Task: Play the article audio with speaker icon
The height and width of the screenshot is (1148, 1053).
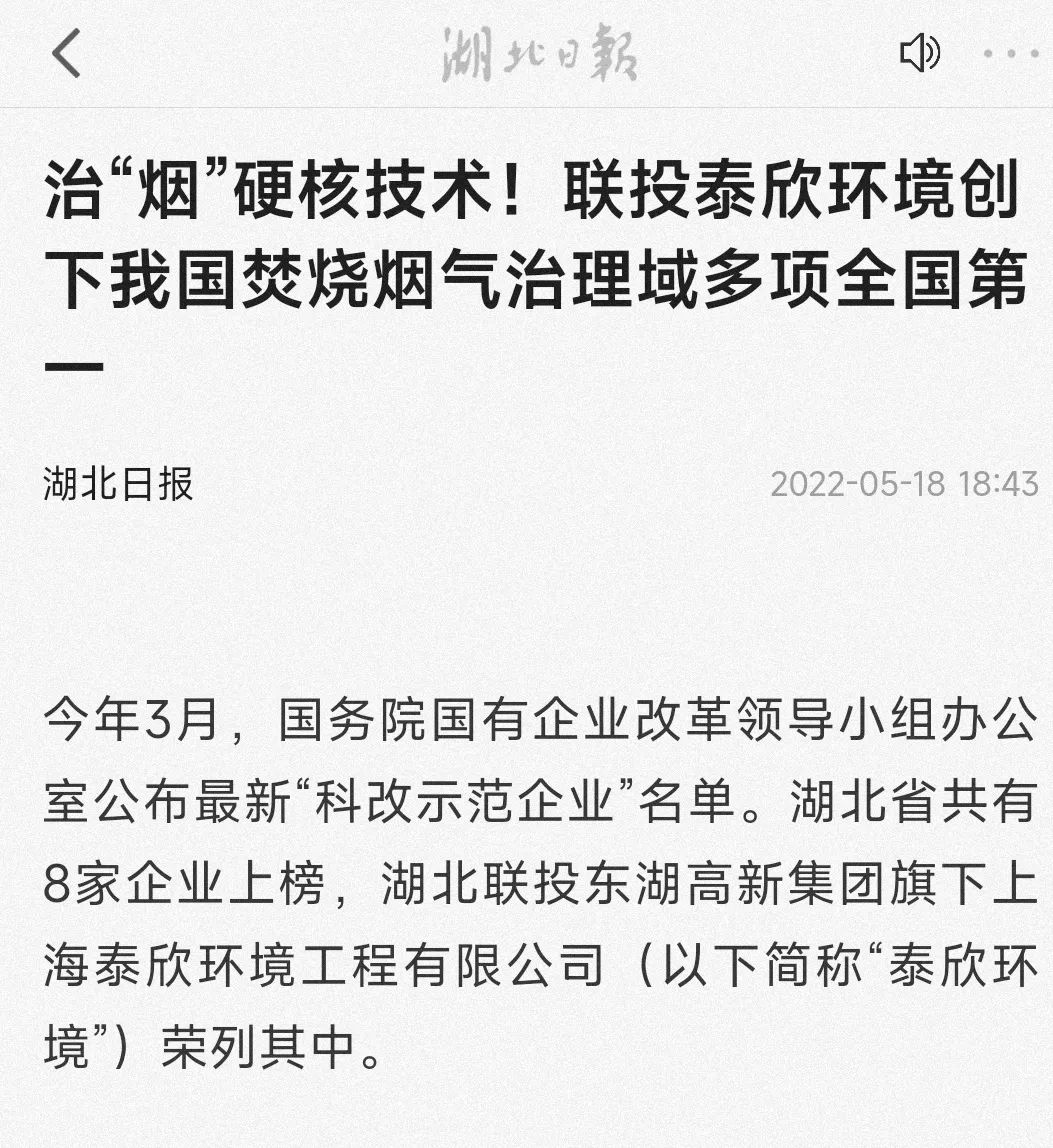Action: point(919,52)
